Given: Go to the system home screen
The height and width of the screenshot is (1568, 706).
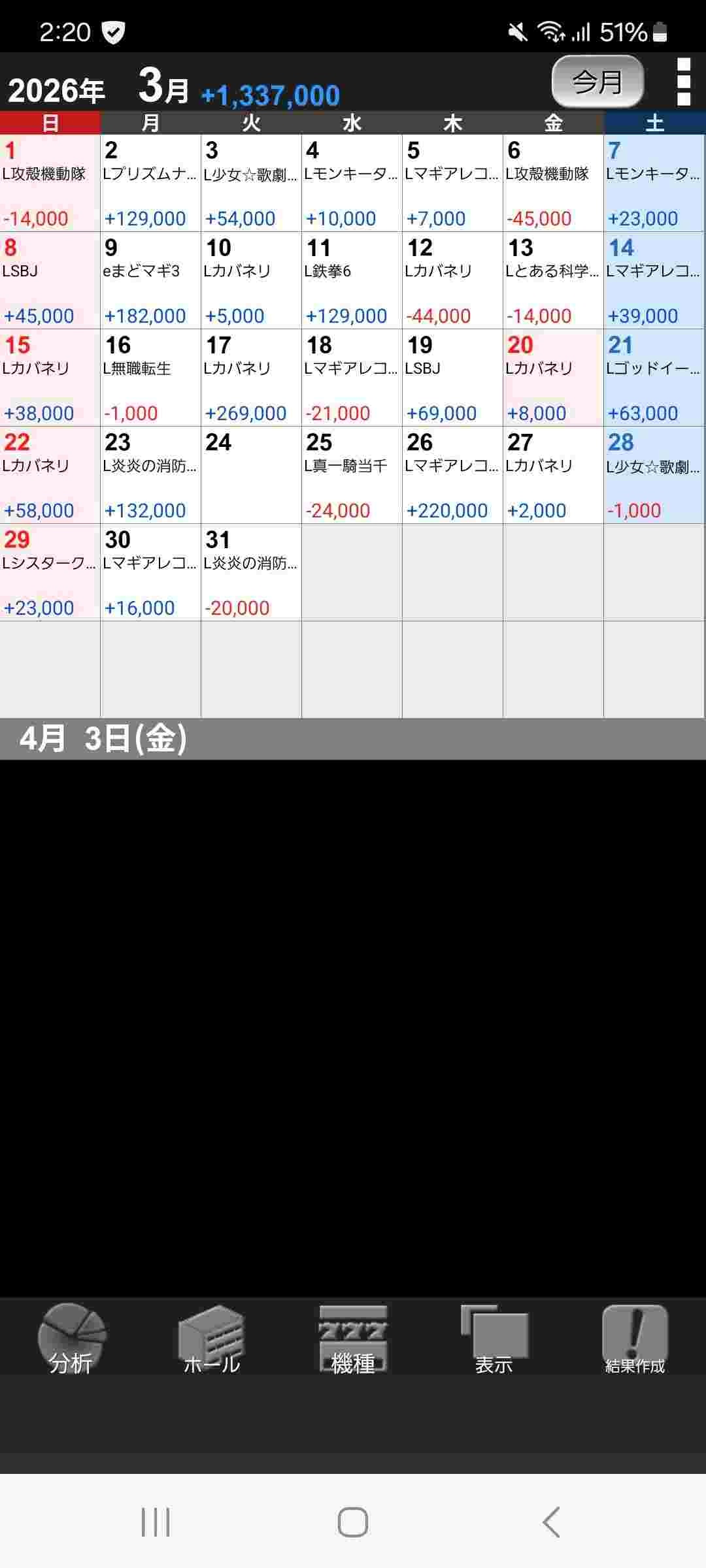Looking at the screenshot, I should coord(353,1522).
